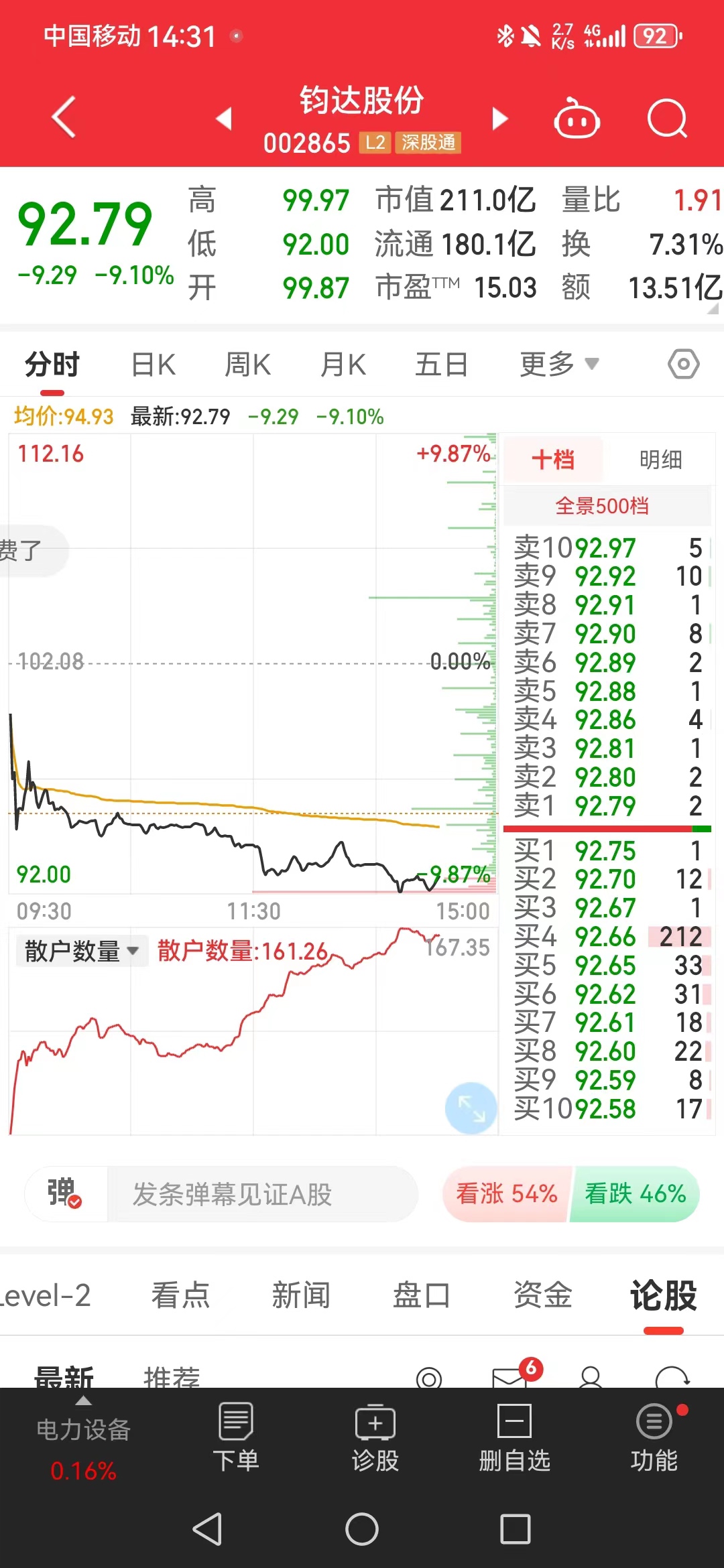Vote 看涨 54%
This screenshot has width=724, height=1568.
(507, 1194)
